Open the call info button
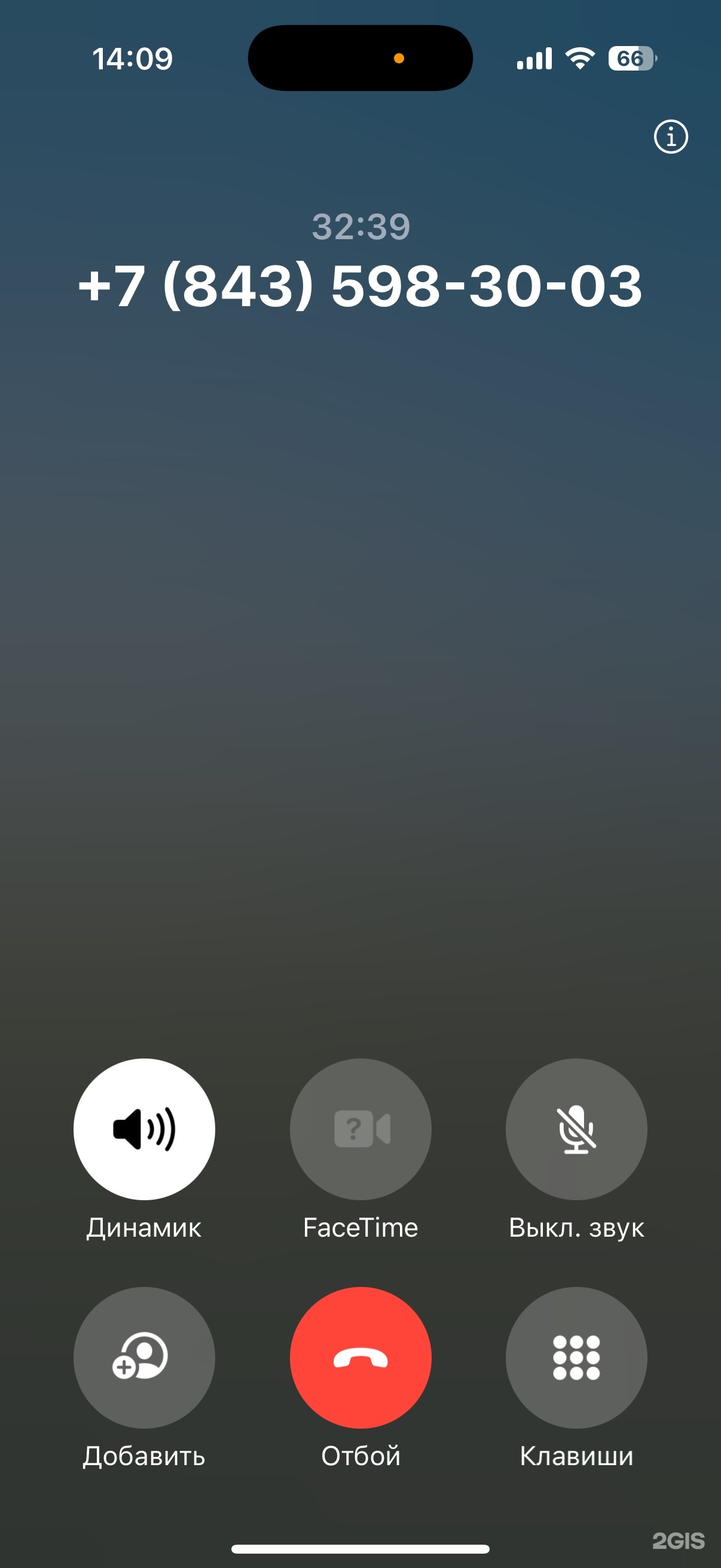The height and width of the screenshot is (1568, 721). (671, 137)
